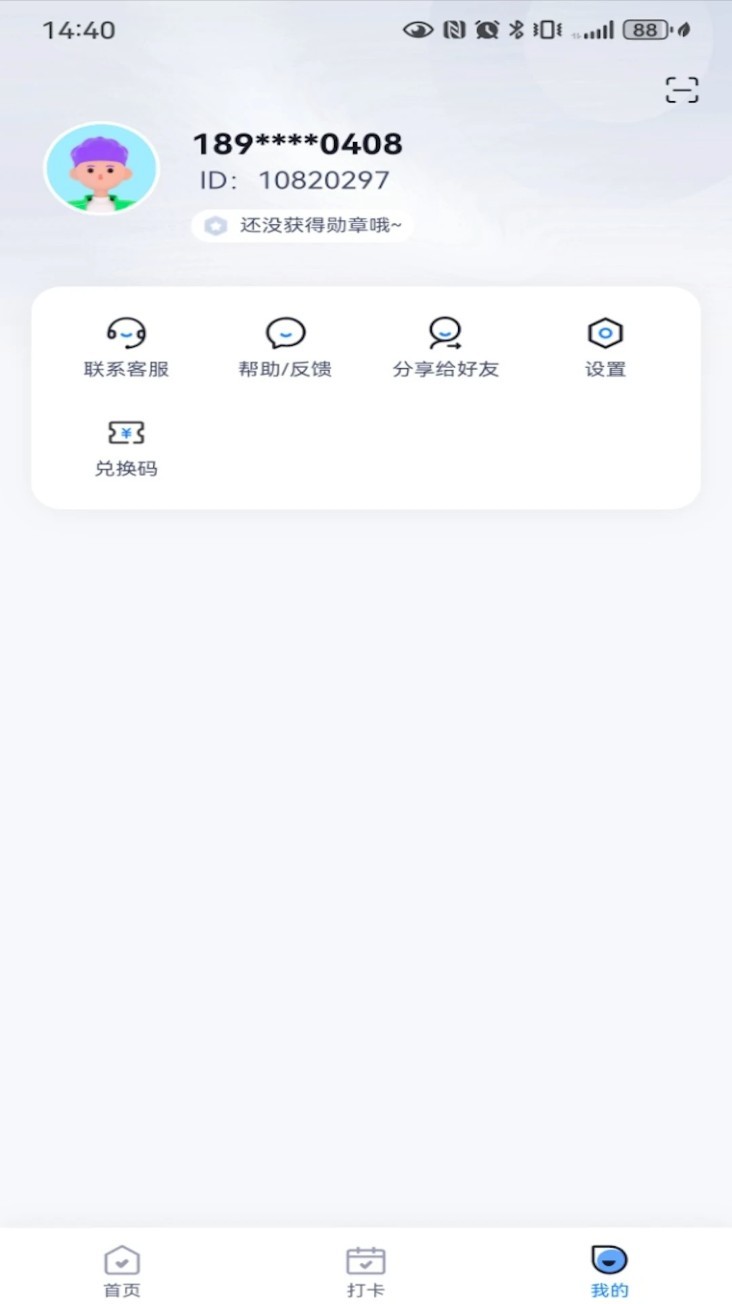Switch to the 首页 home tab
The image size is (732, 1304).
tap(121, 1270)
